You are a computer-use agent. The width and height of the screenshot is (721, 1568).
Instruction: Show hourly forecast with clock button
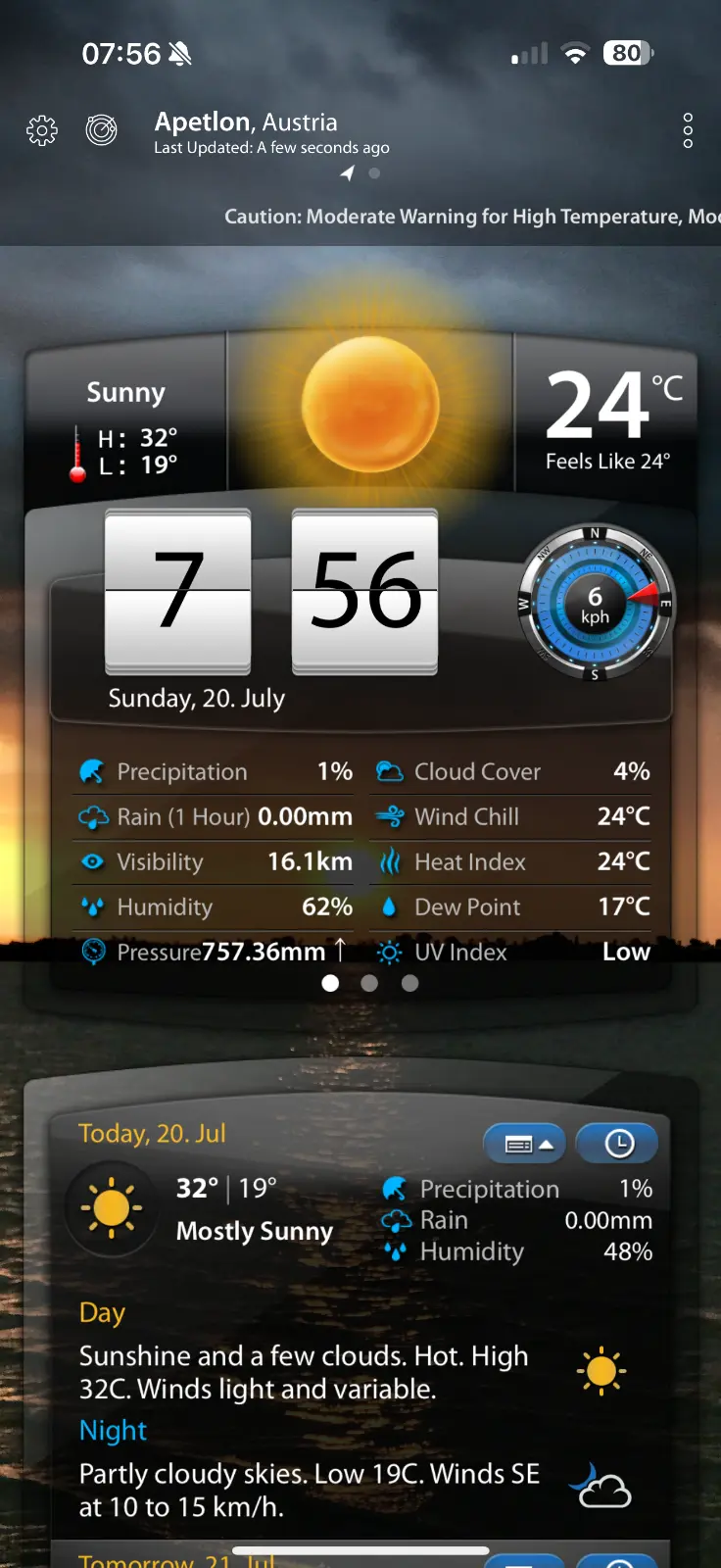tap(618, 1144)
